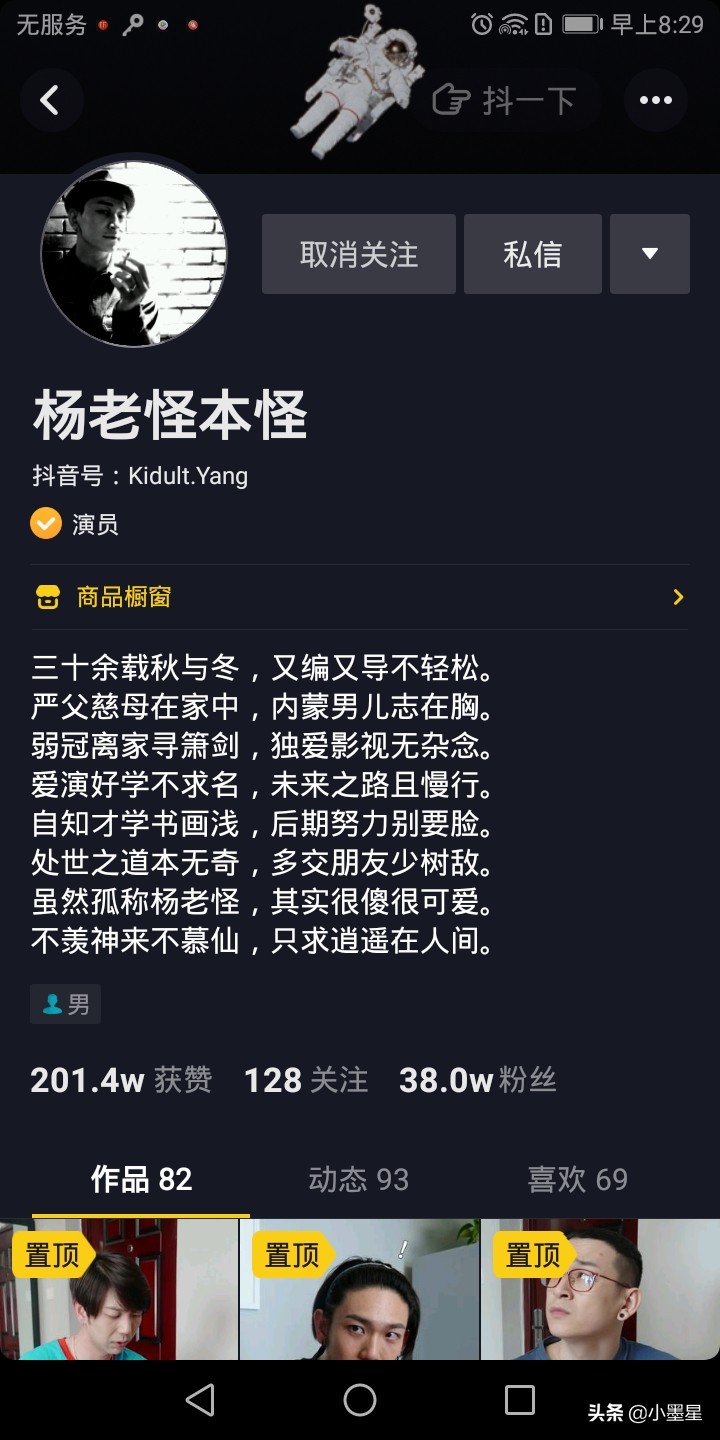Image resolution: width=720 pixels, height=1440 pixels.
Task: Tap the profile avatar photo
Action: [133, 253]
